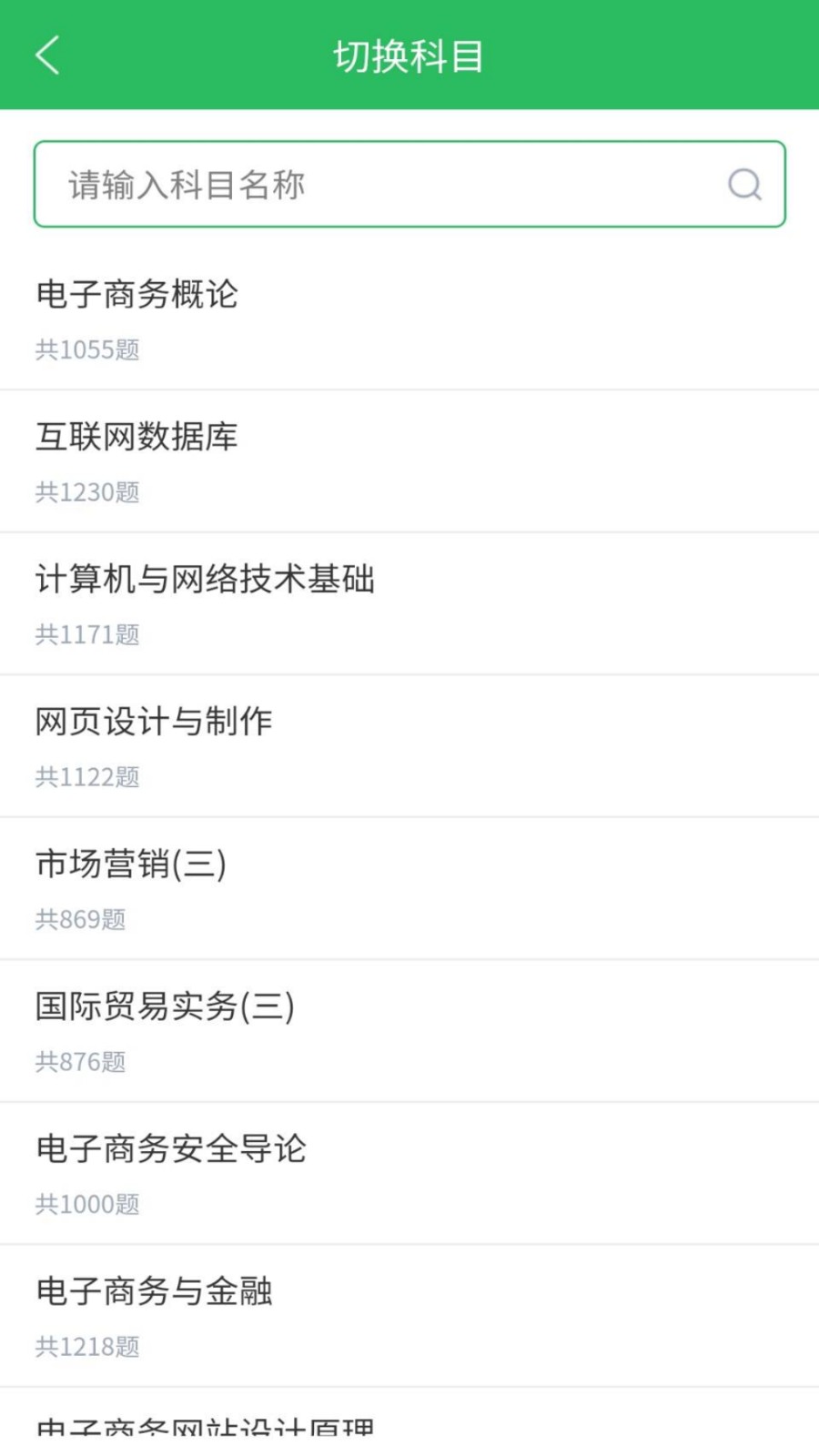
Task: Open the 互联网数据库 question bank
Action: pyautogui.click(x=136, y=438)
